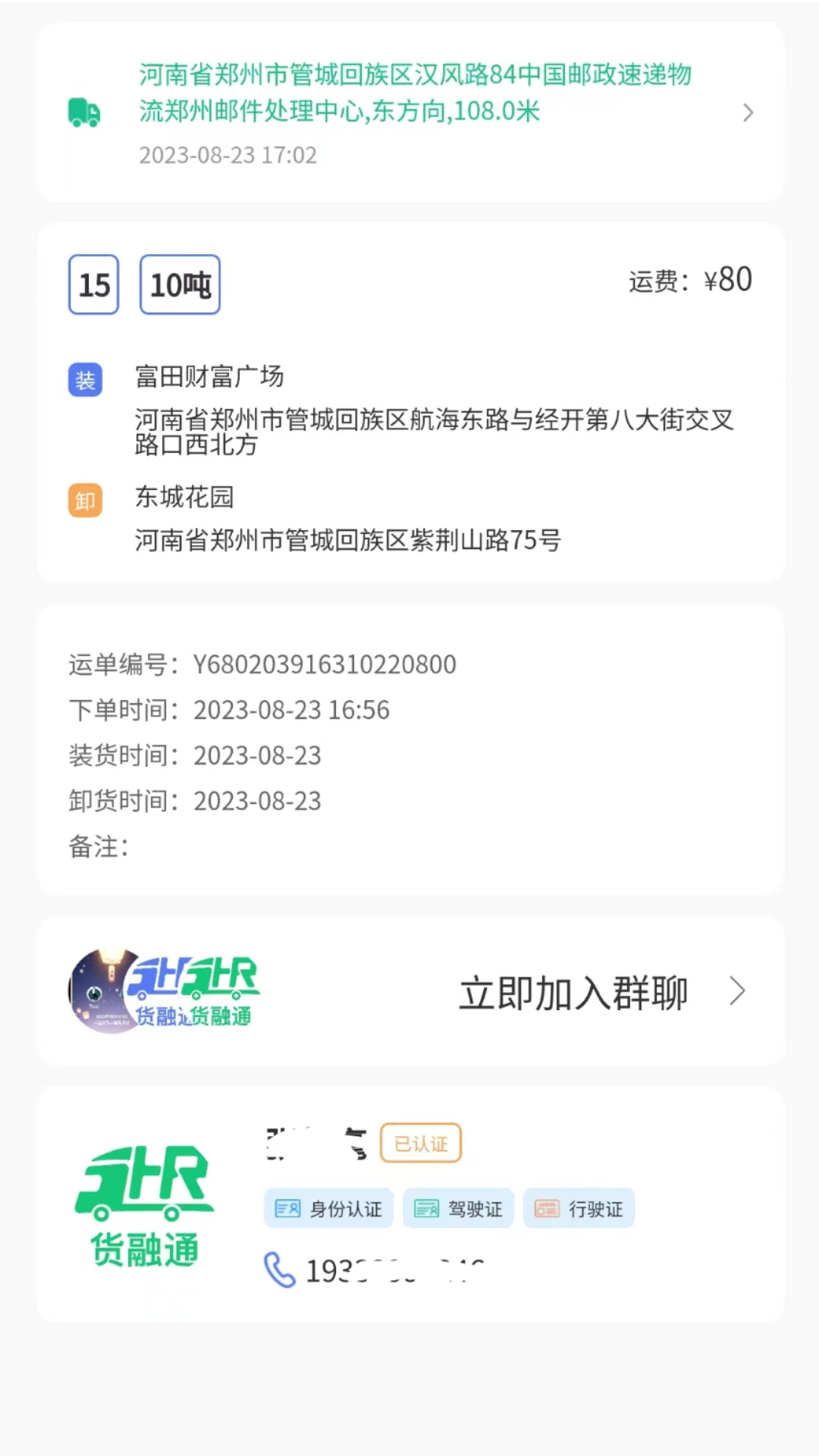Click the 东城花园 unloading location name
The width and height of the screenshot is (819, 1456).
pos(186,497)
